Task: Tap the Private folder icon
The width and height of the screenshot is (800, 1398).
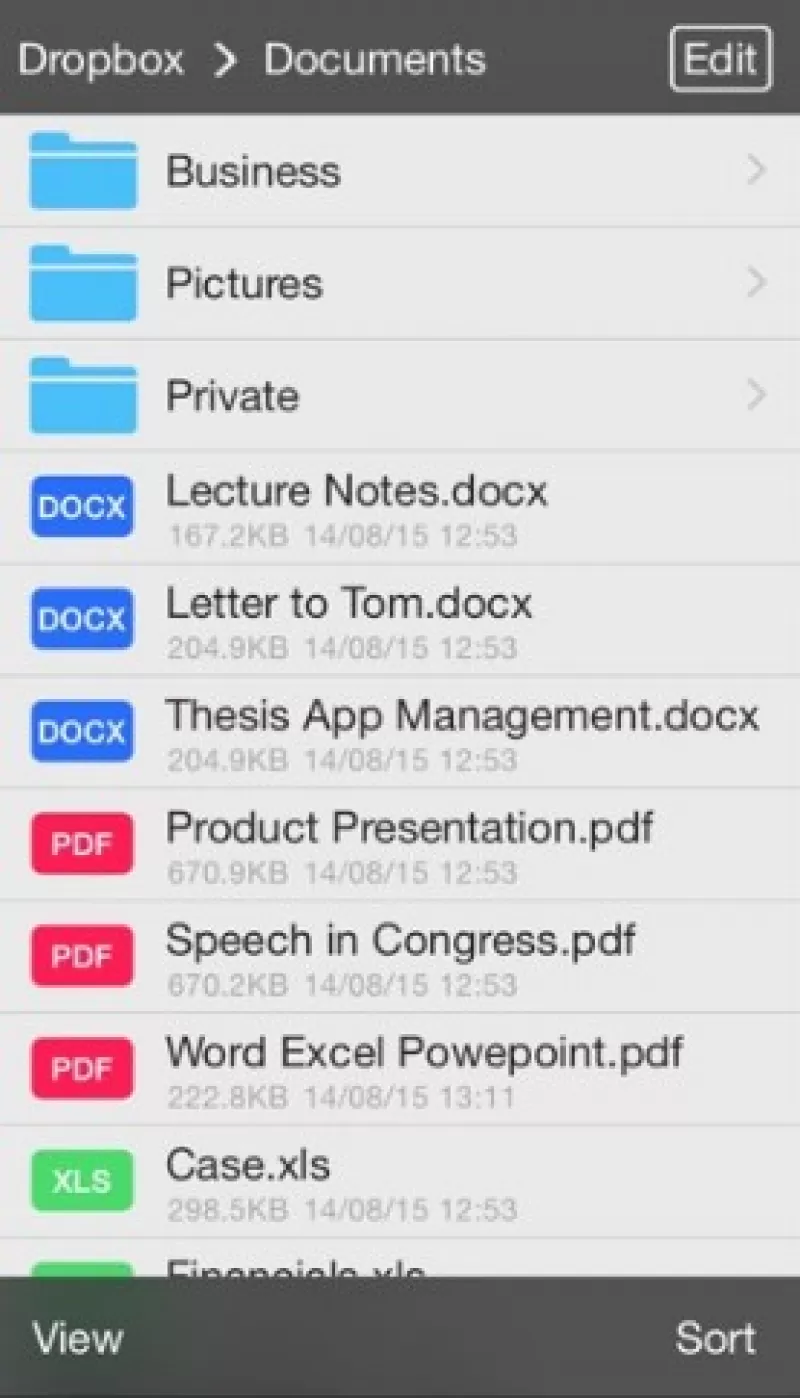Action: click(84, 395)
